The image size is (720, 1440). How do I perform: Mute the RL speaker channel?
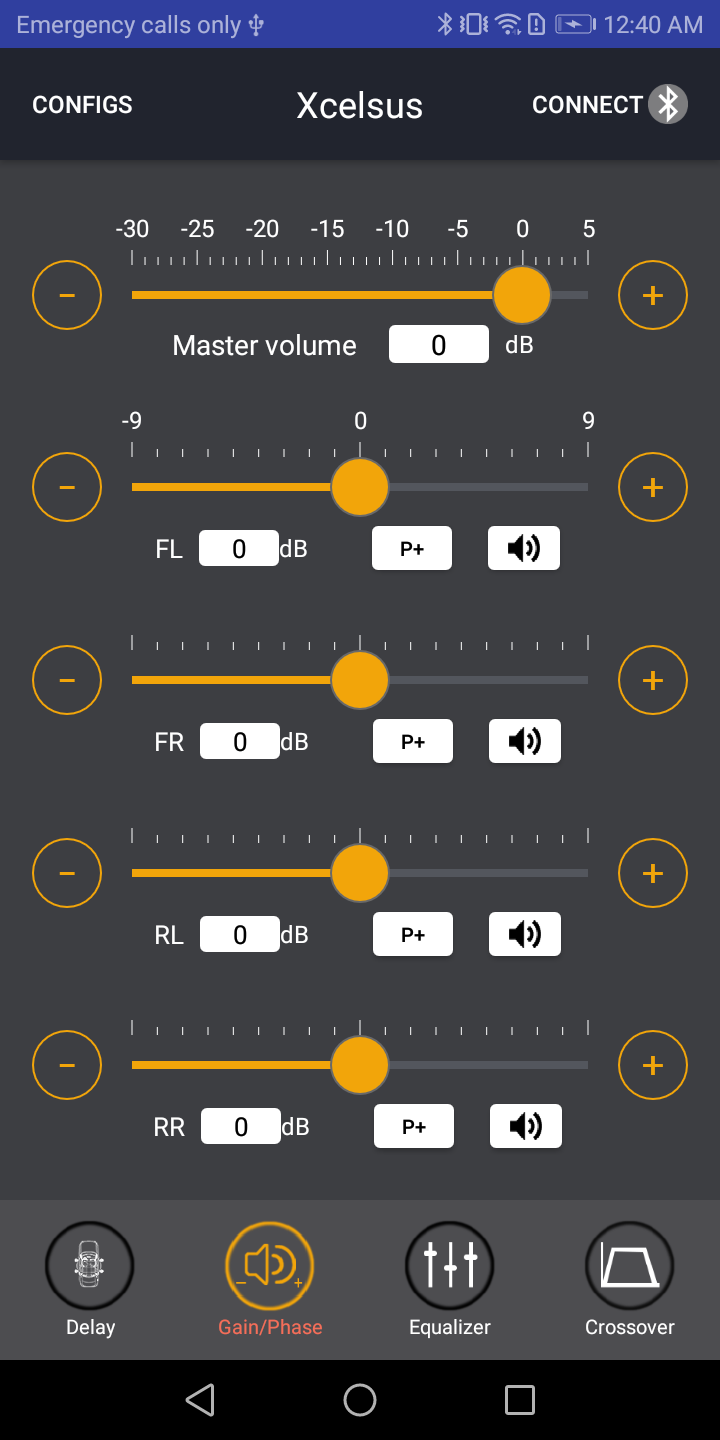(525, 934)
